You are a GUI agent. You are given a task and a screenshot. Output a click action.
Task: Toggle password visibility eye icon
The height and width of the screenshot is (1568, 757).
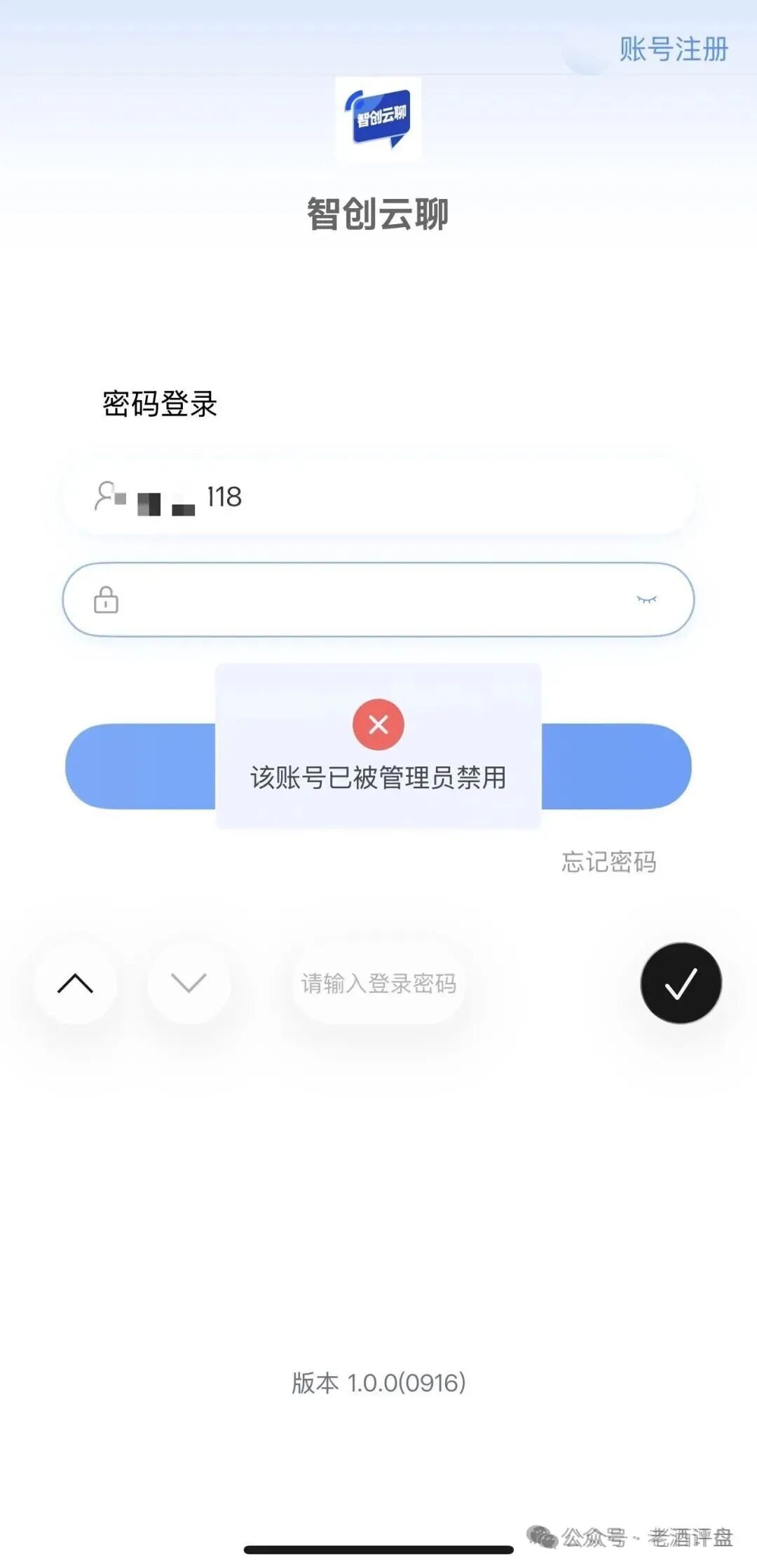click(646, 600)
